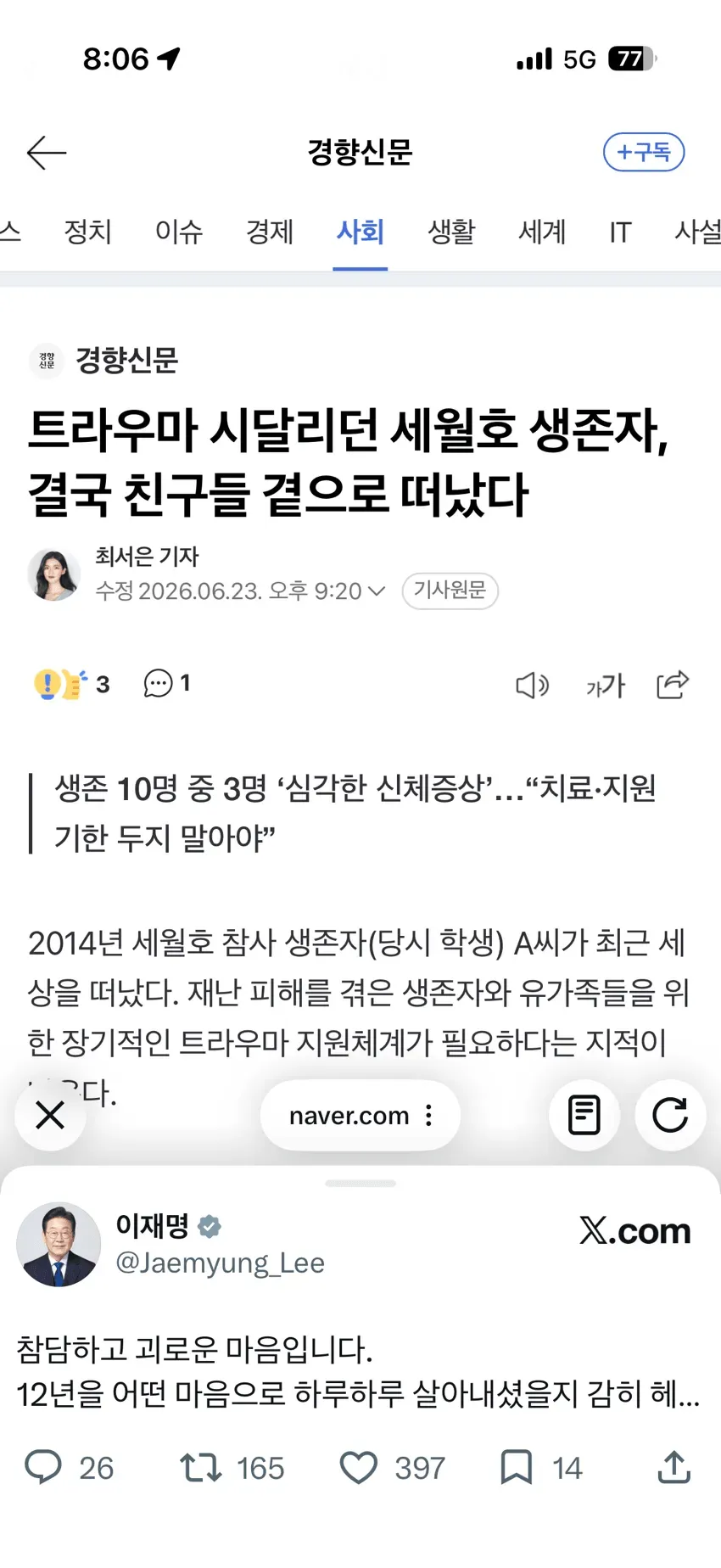The height and width of the screenshot is (1568, 721).
Task: Open the original article via 기사원문
Action: click(450, 591)
